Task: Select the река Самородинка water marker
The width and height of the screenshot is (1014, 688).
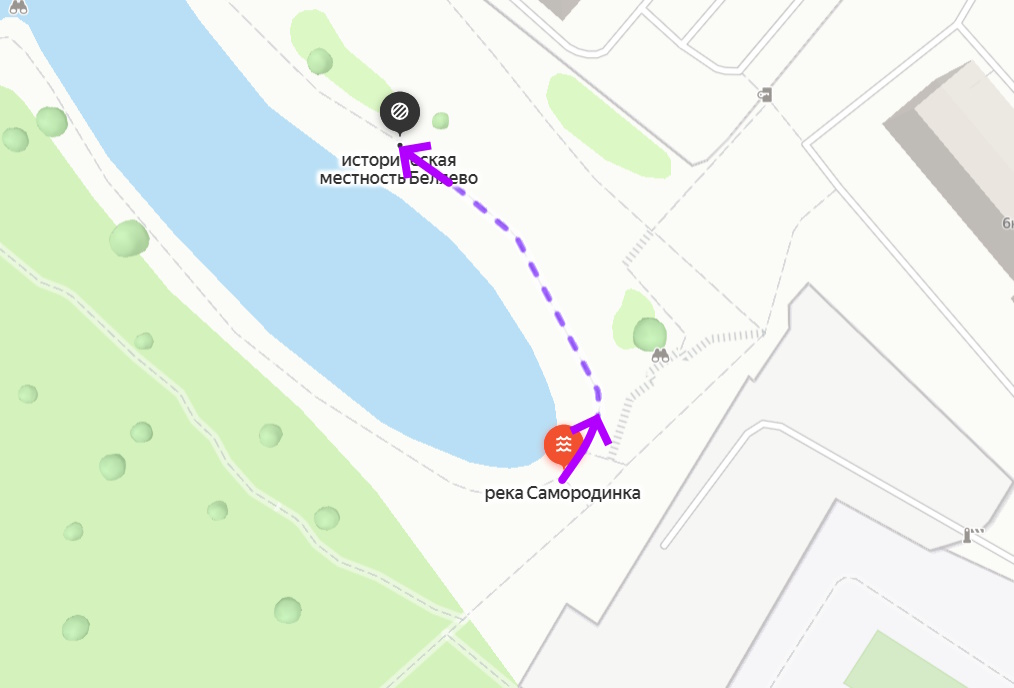Action: [564, 444]
